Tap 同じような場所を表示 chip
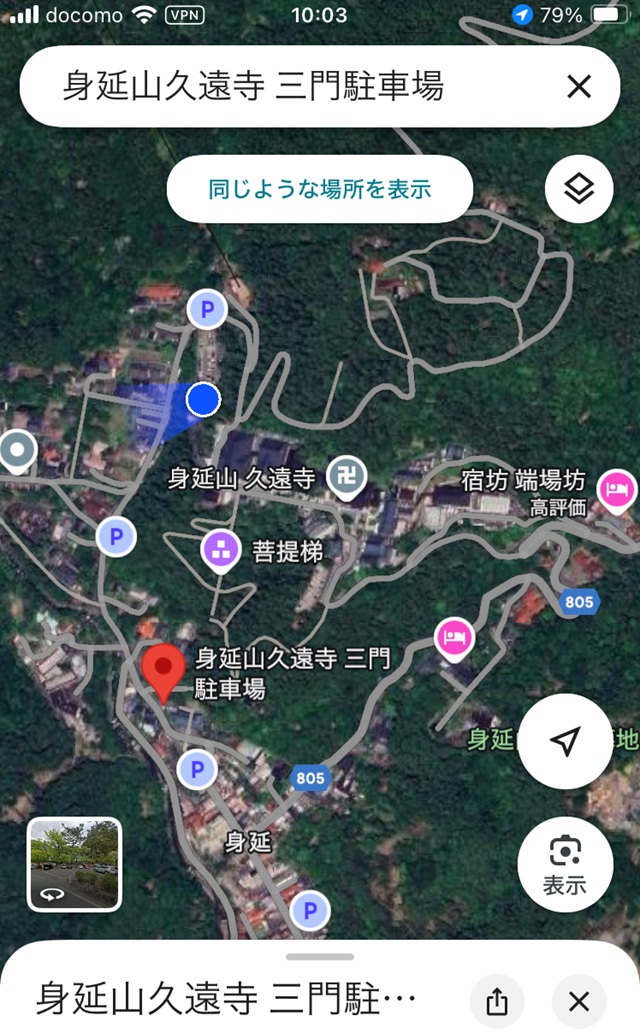 pos(320,189)
